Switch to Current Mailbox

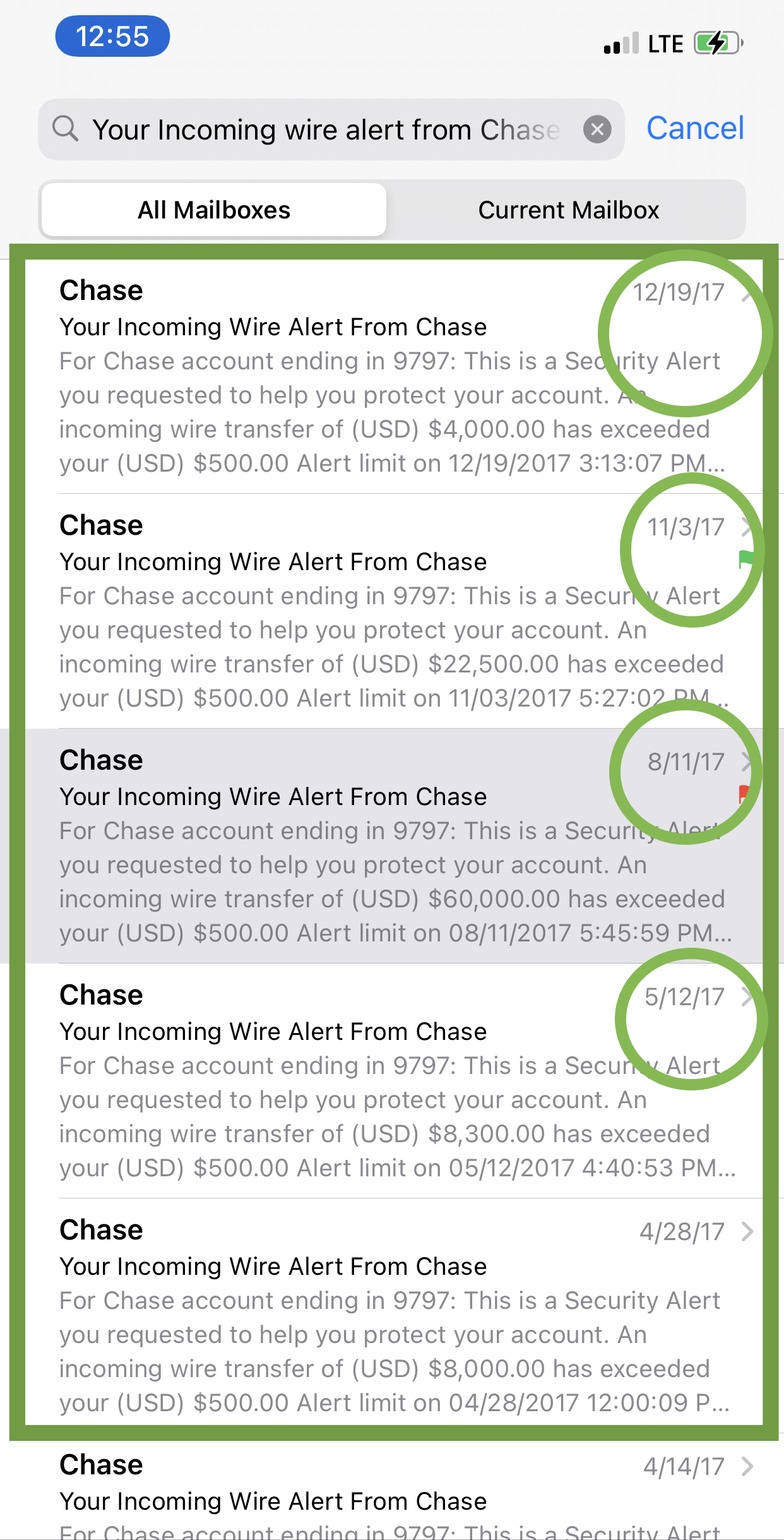point(568,210)
